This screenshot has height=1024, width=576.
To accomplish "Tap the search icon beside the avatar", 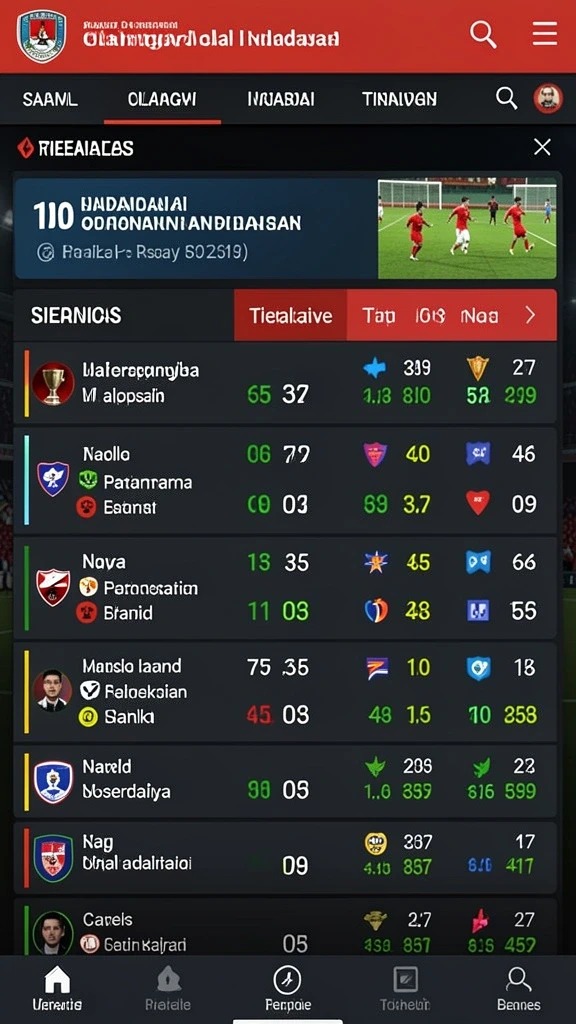I will (506, 99).
